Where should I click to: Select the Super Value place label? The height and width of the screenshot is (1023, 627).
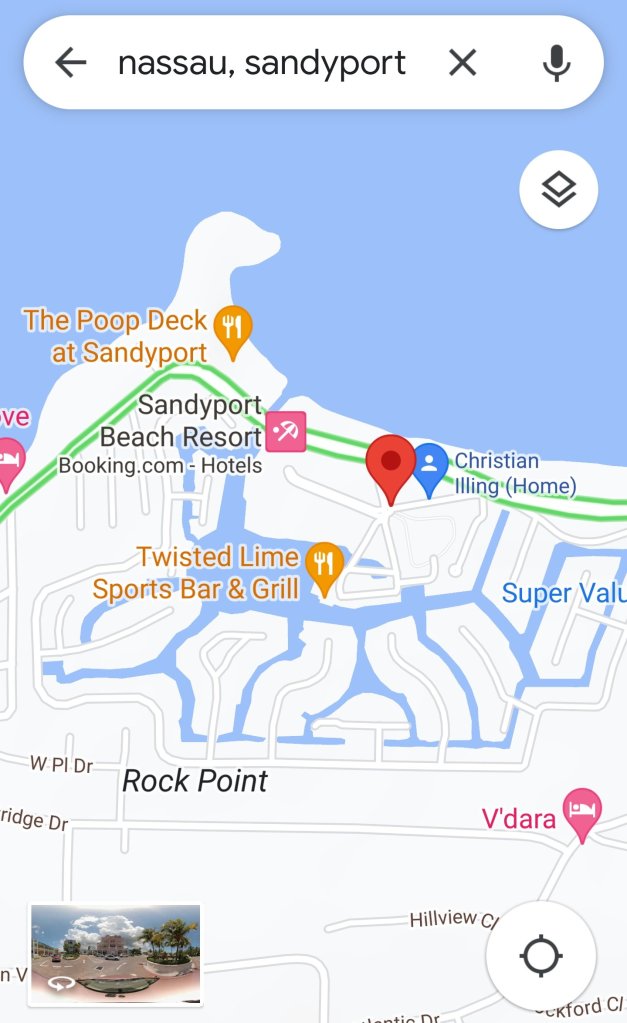(563, 593)
